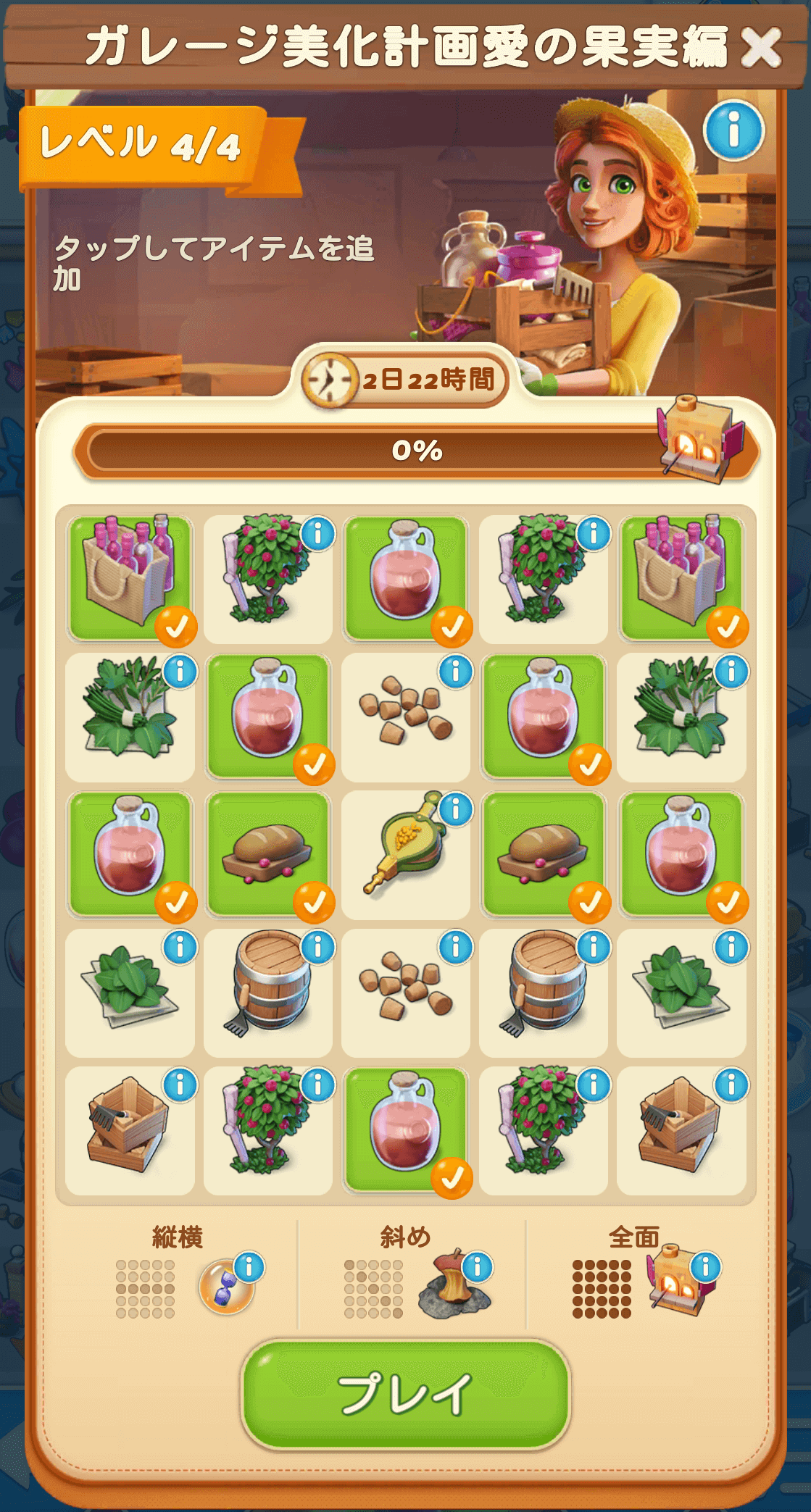811x1512 pixels.
Task: Open the event info icon beside Joan
Action: (x=733, y=131)
